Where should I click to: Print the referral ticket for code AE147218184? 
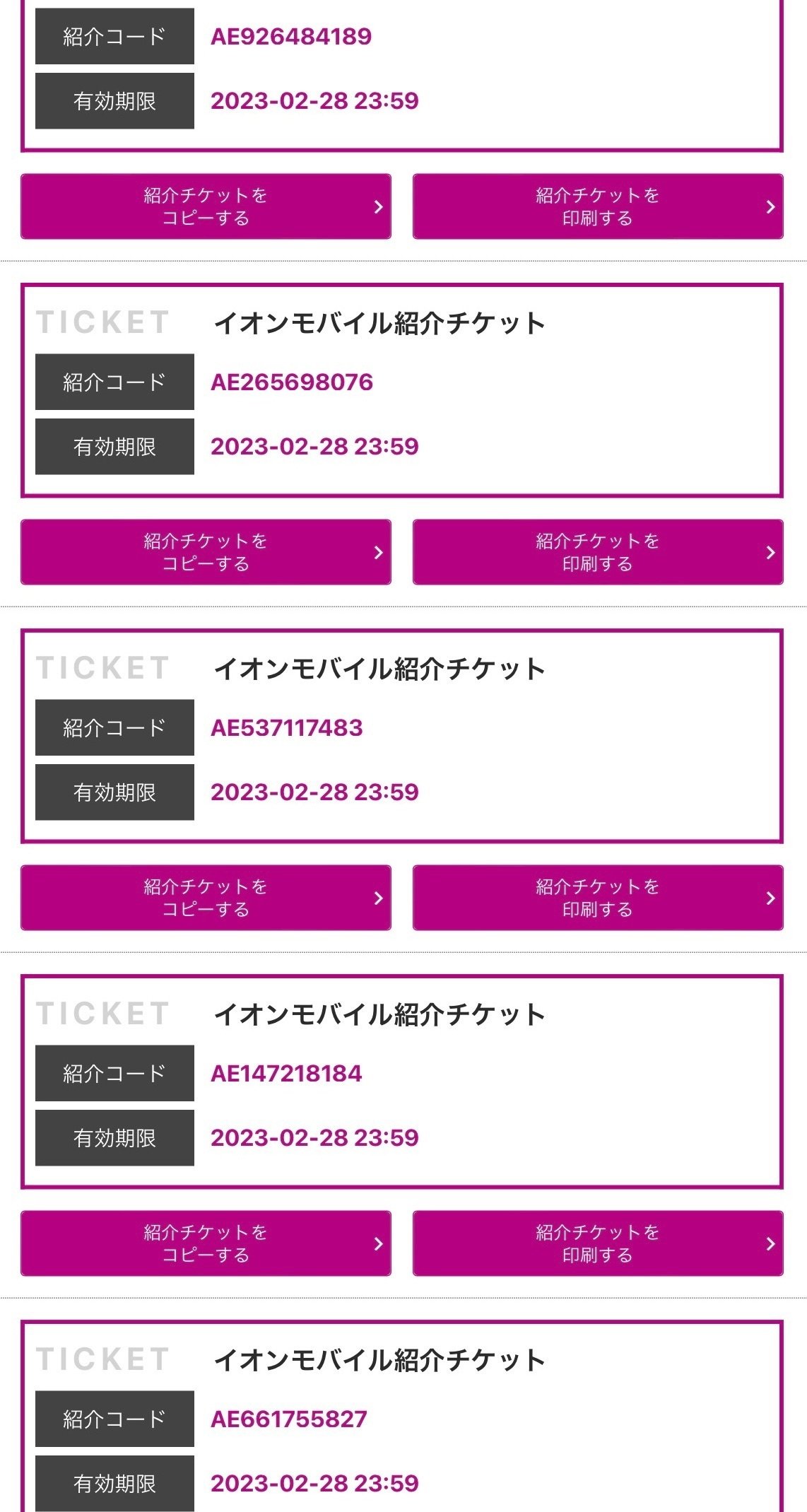[598, 1243]
